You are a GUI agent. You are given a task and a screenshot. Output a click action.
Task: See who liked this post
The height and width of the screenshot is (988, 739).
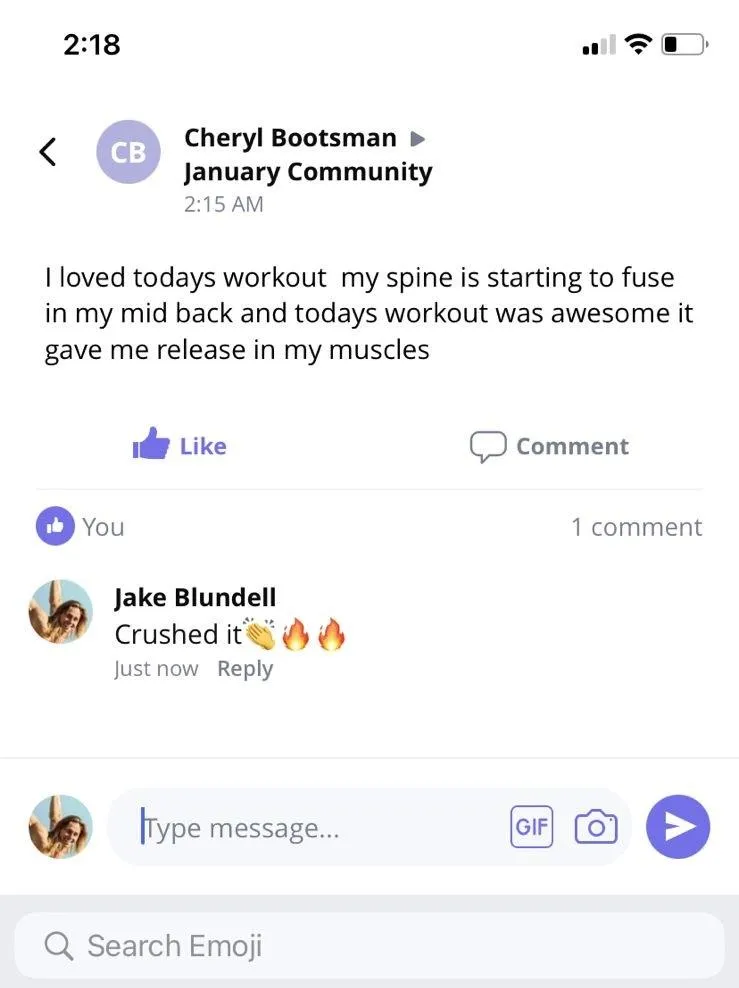click(x=82, y=526)
